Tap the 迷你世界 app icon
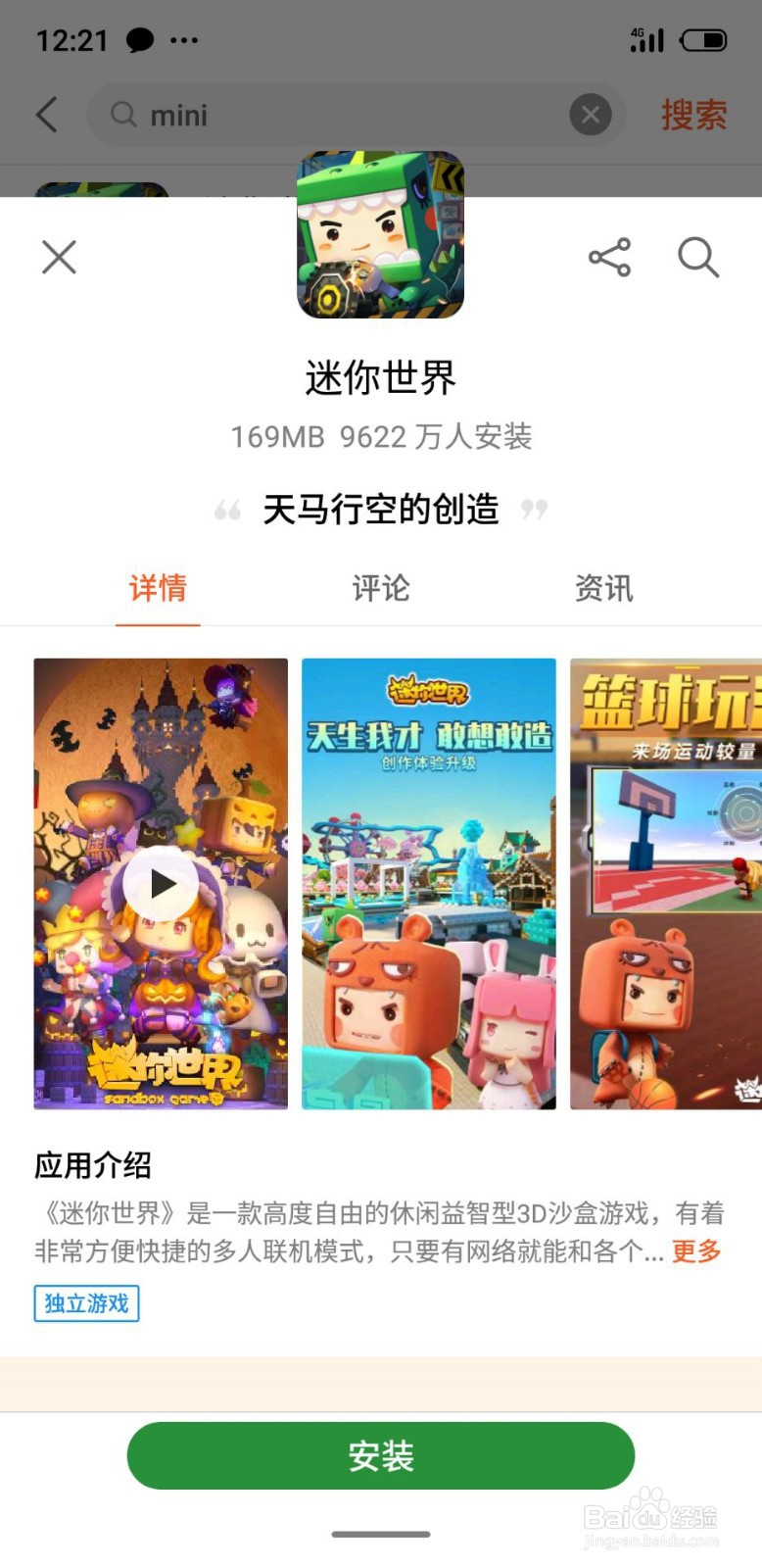Screen dimensions: 762x1568 380,235
